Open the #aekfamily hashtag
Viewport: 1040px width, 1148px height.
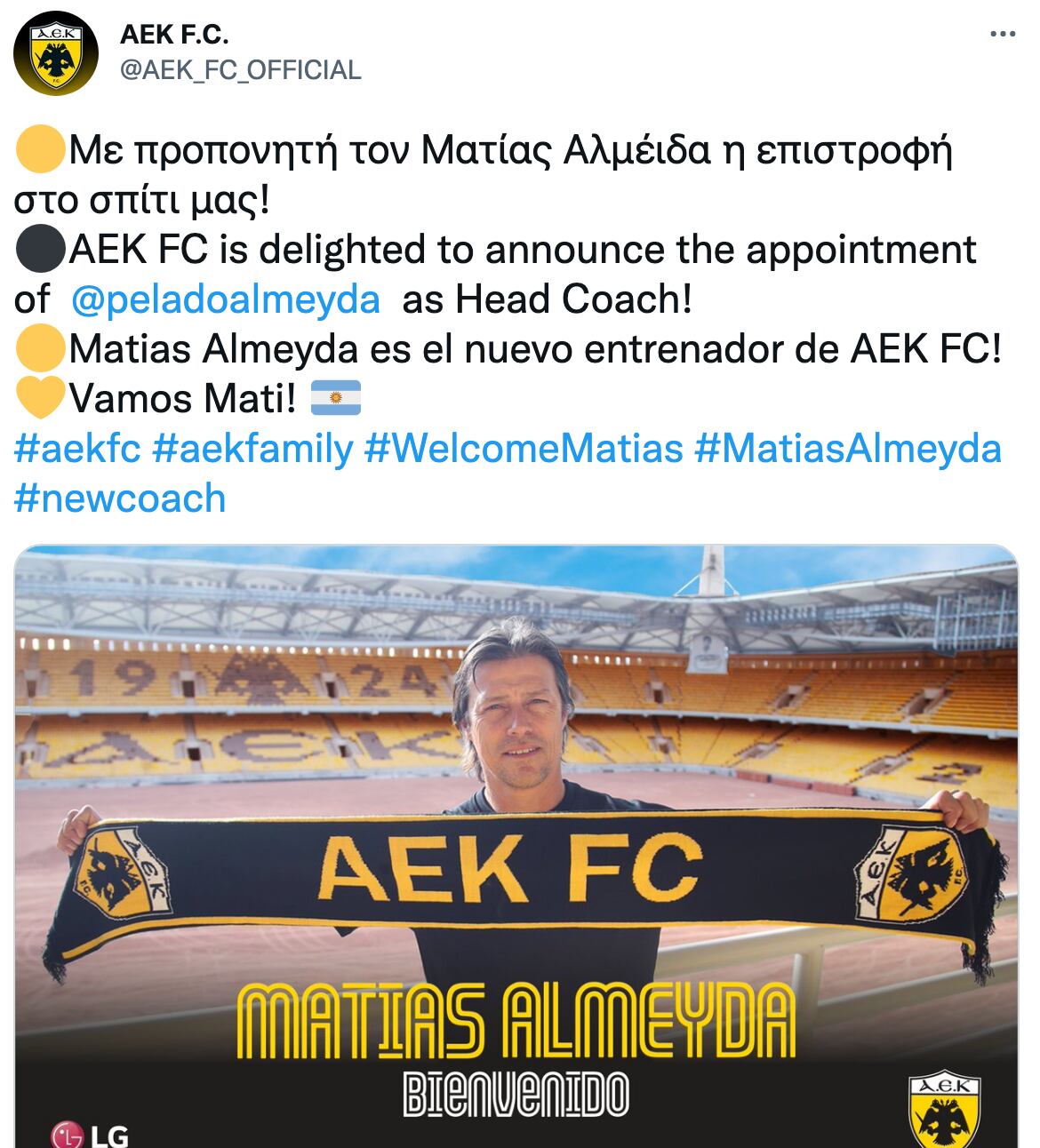pyautogui.click(x=252, y=449)
